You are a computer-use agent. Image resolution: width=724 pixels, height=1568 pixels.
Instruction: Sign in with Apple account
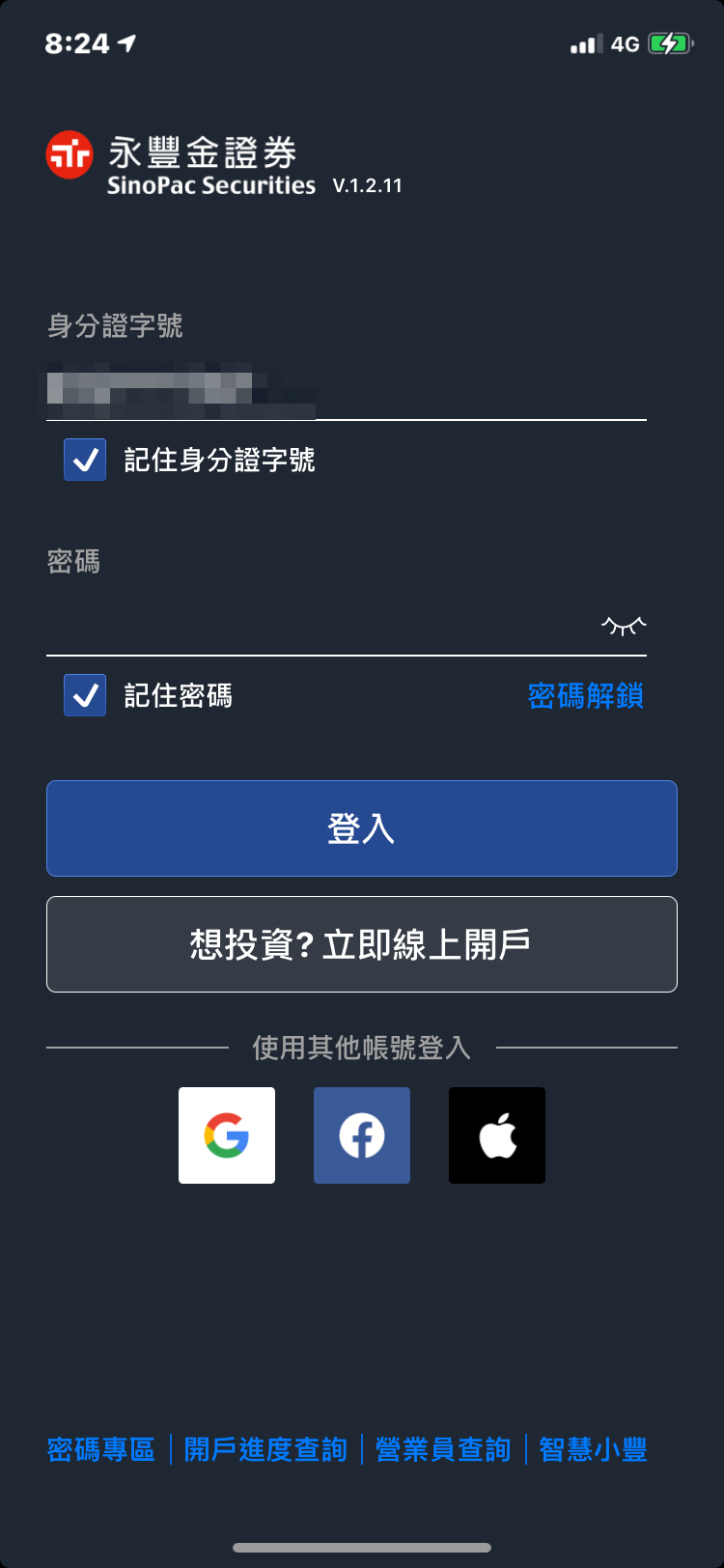[x=497, y=1135]
